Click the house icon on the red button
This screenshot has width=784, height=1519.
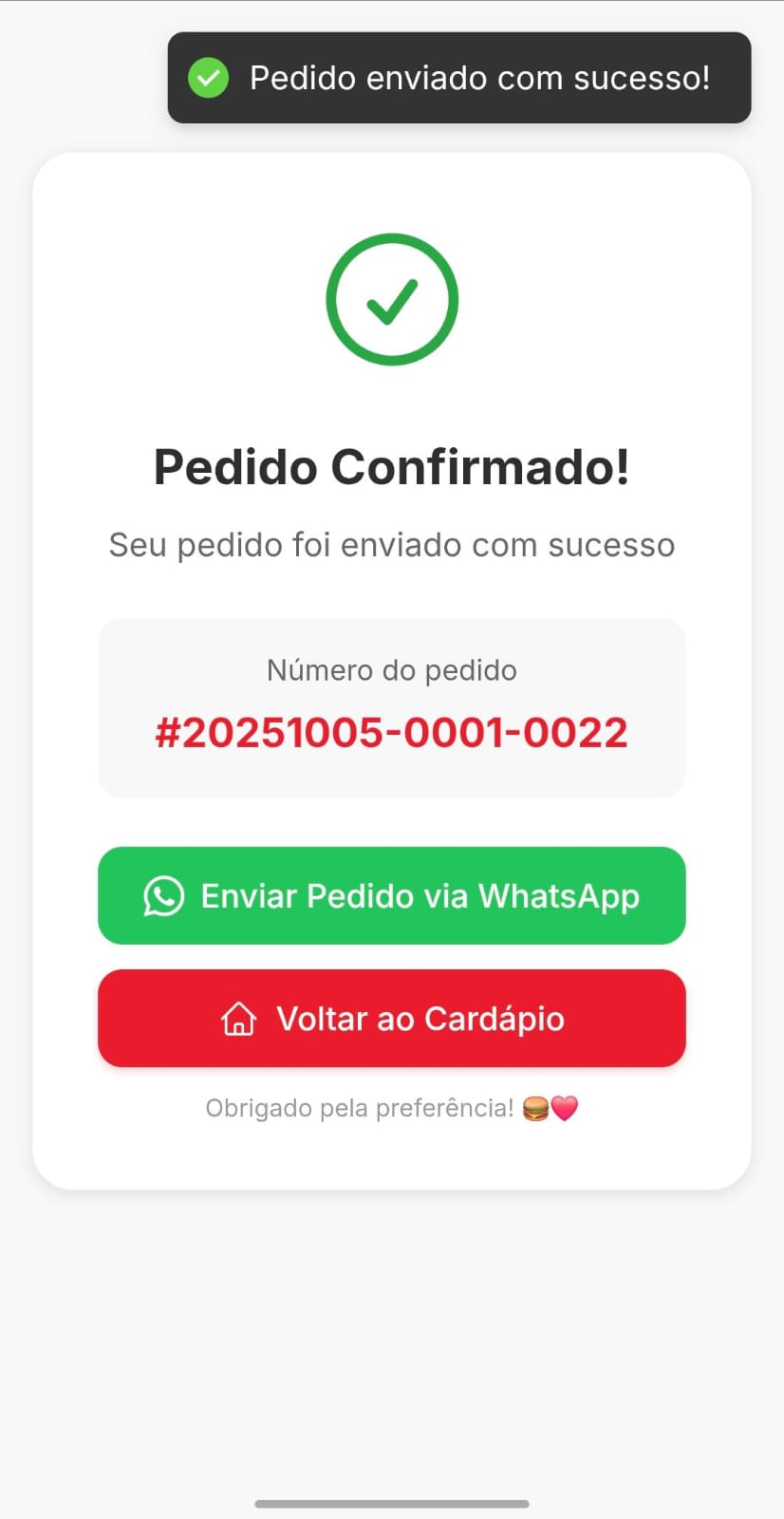coord(238,1019)
